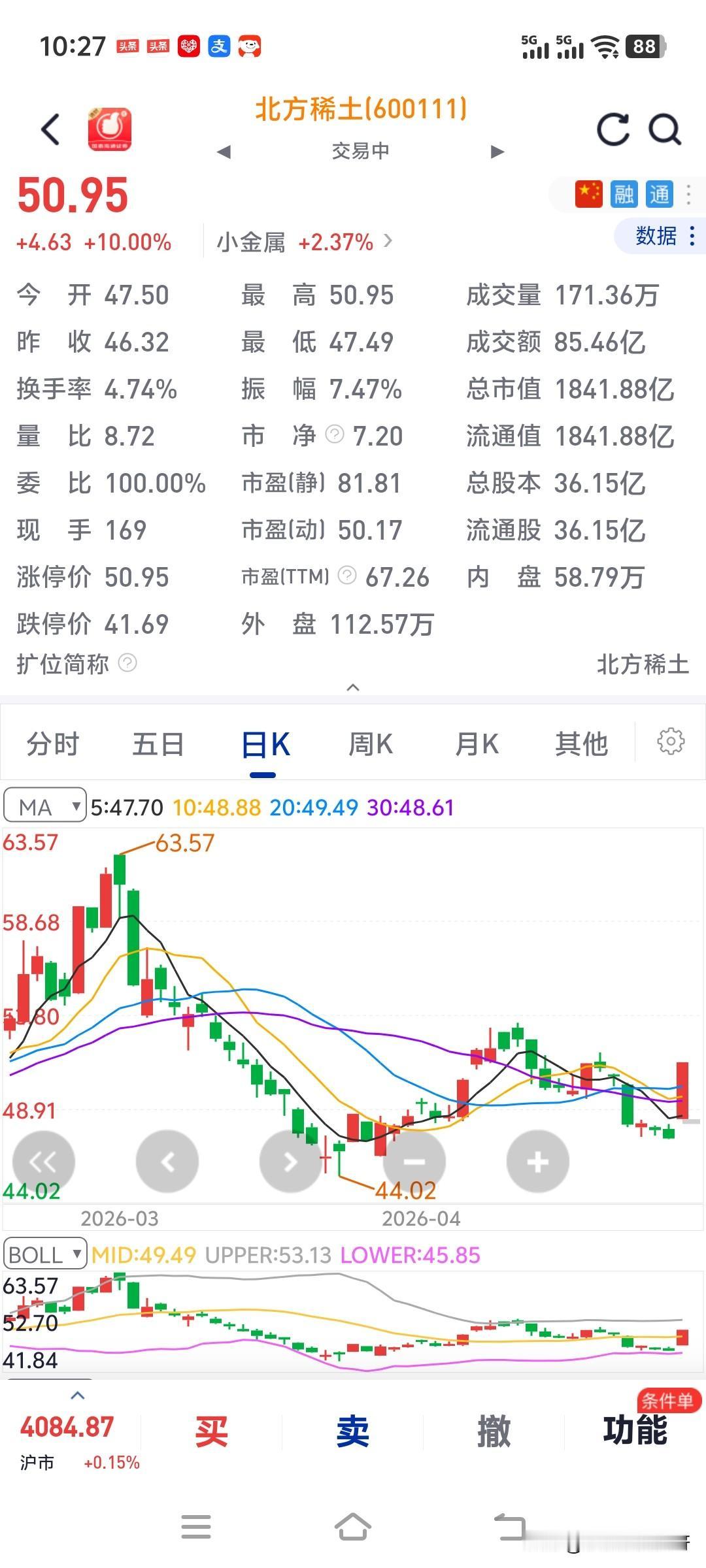Screen dimensions: 706x1568
Task: Pan chart left with single-left arrow
Action: (x=167, y=1161)
